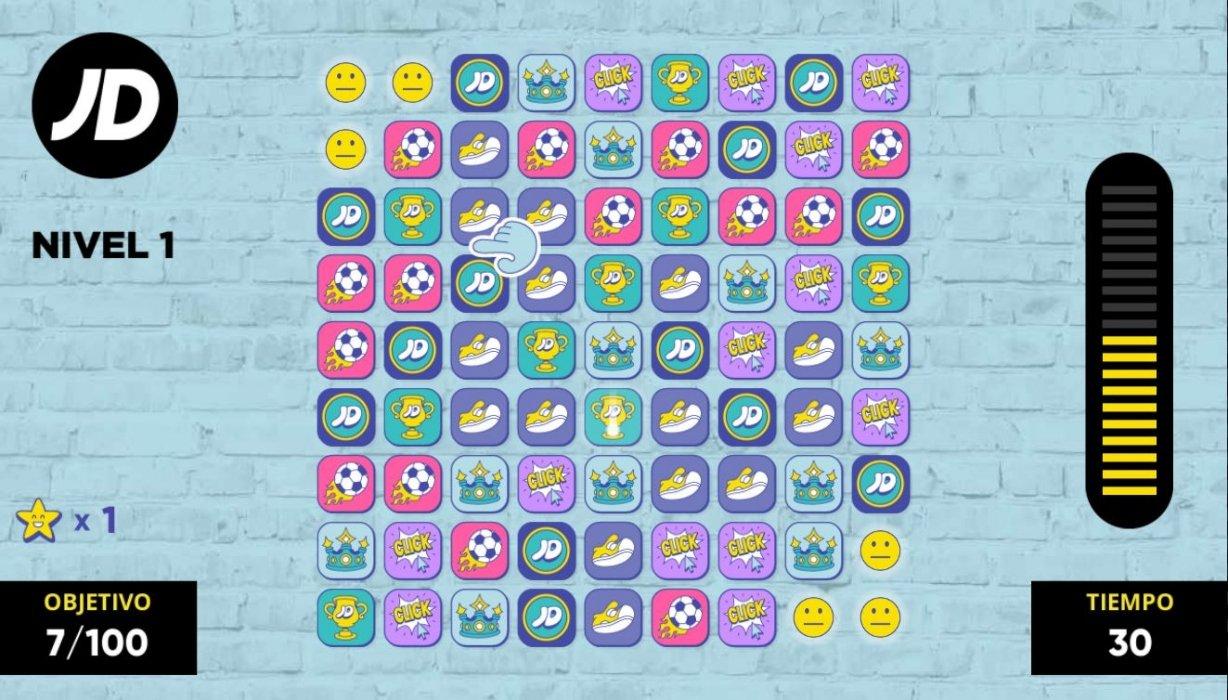Tap the glowing golden trophy tile
1228x700 pixels.
click(612, 416)
